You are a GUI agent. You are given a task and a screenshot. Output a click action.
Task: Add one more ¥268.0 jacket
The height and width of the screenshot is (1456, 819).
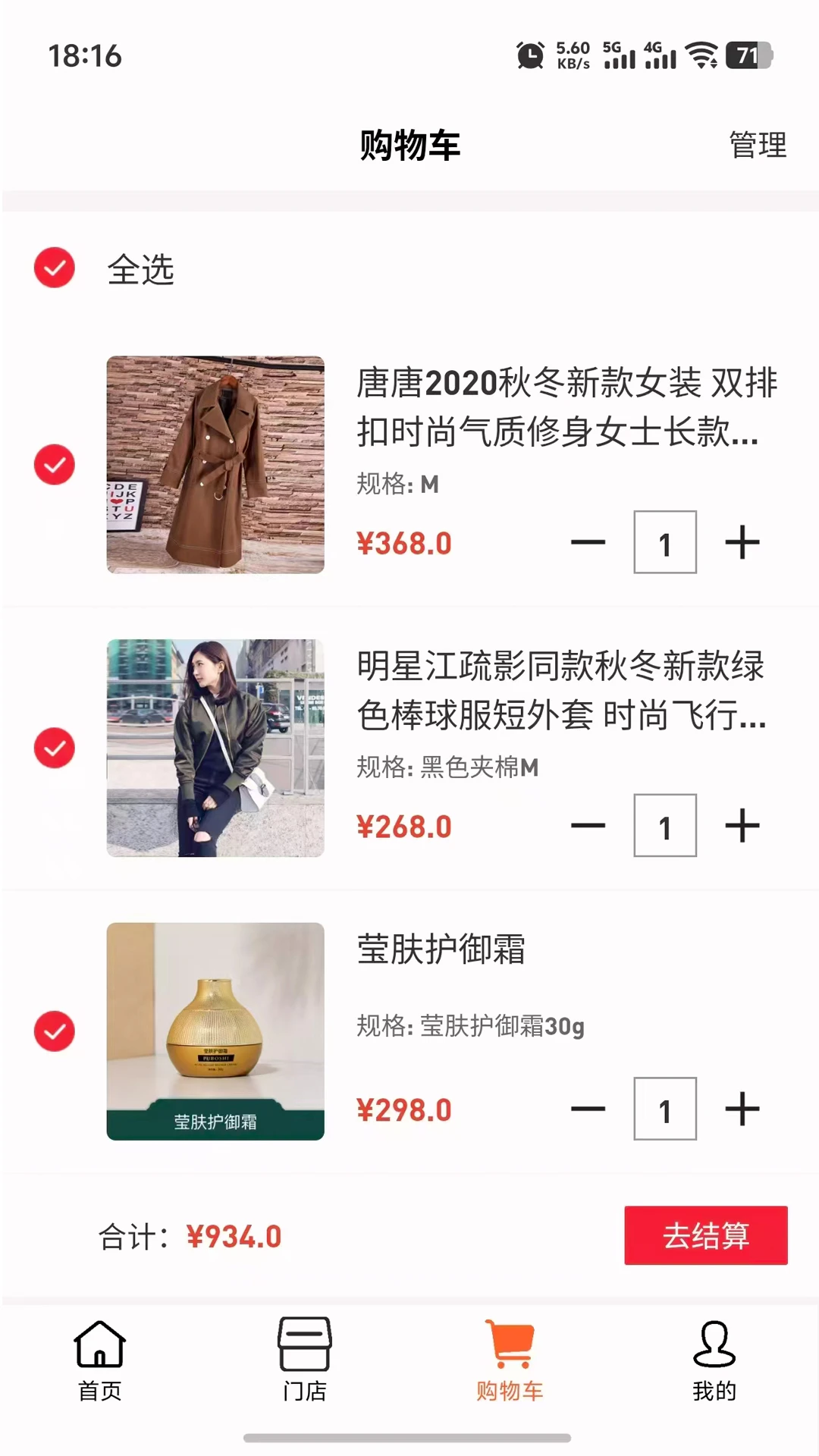pos(742,826)
